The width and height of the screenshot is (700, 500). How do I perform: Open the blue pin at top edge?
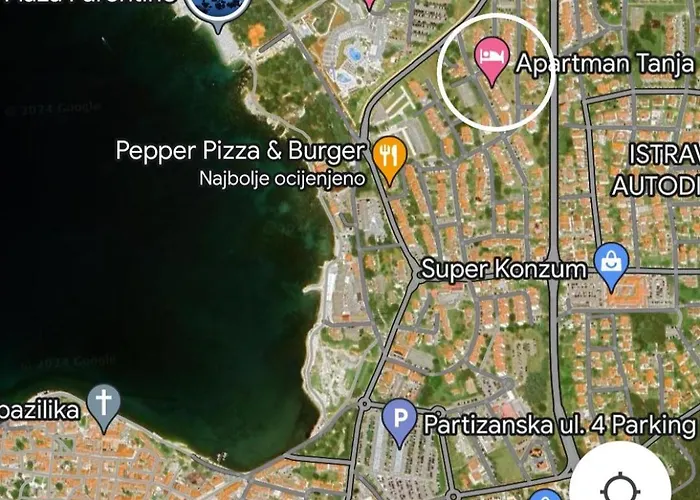[x=218, y=10]
